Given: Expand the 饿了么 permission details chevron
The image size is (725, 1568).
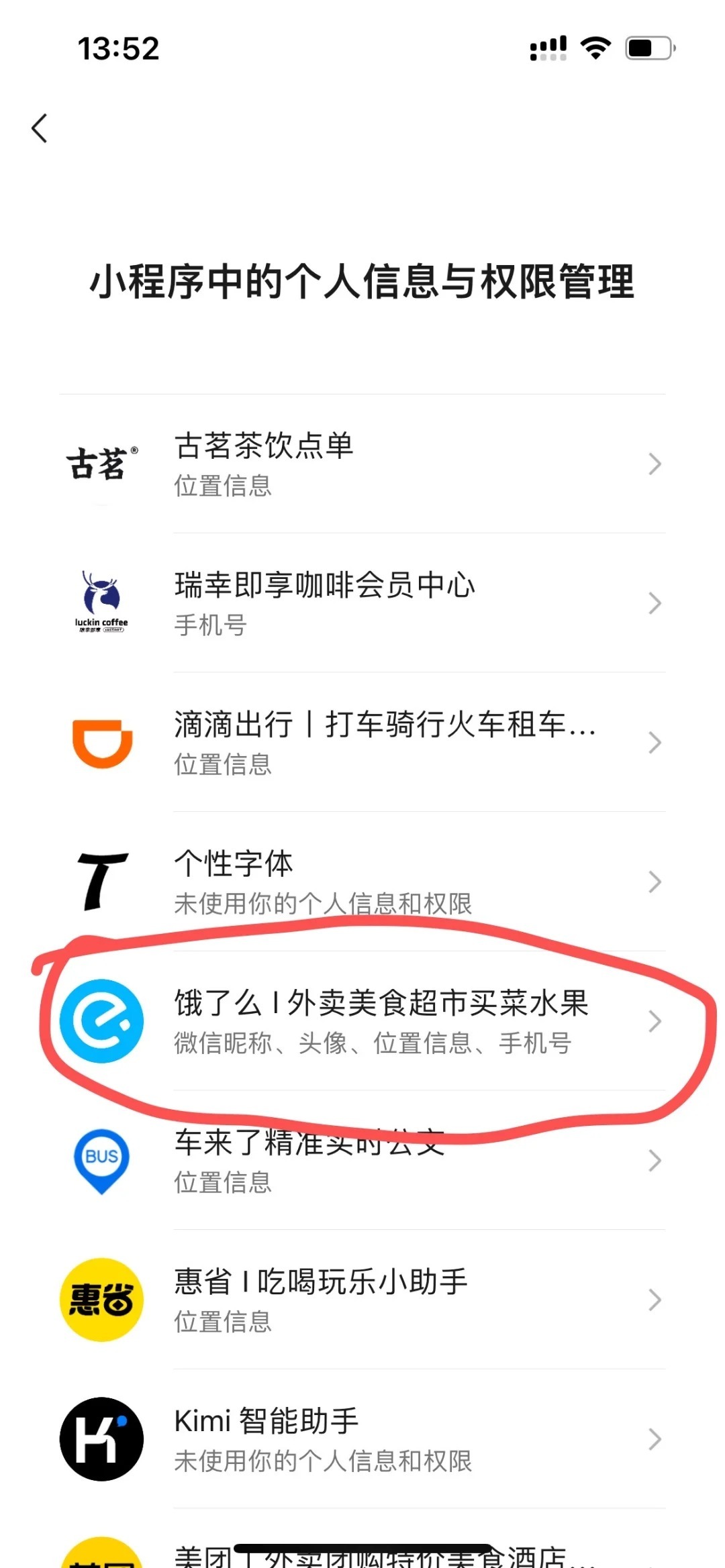Looking at the screenshot, I should tap(655, 1021).
